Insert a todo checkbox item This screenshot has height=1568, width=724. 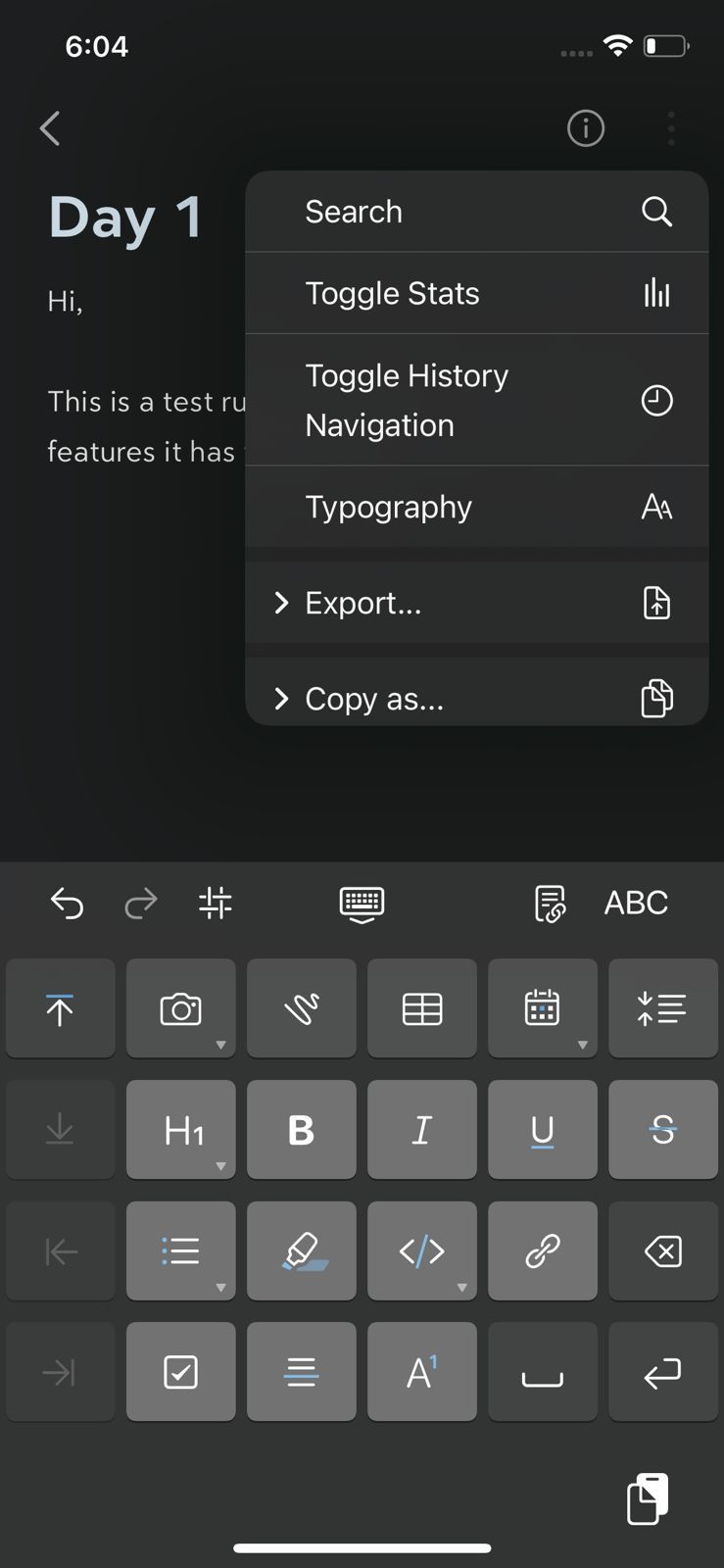coord(180,1371)
